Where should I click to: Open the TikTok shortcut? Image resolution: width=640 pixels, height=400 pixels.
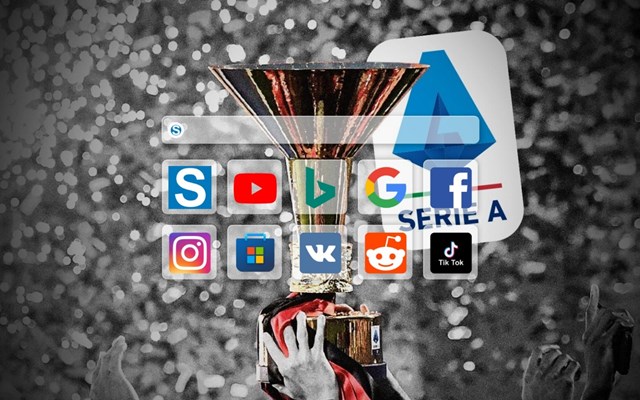(450, 252)
